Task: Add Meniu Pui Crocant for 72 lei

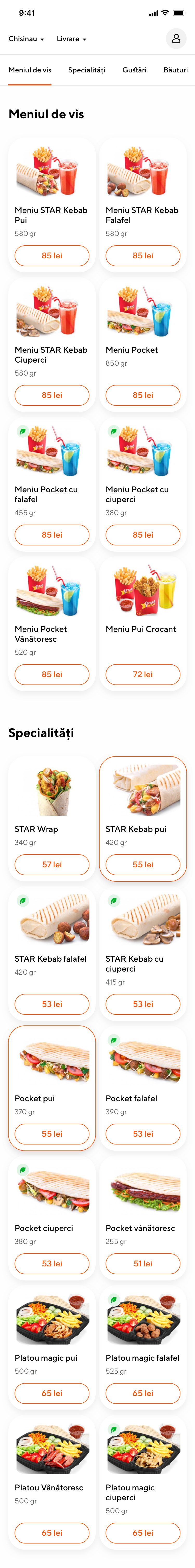Action: (143, 674)
